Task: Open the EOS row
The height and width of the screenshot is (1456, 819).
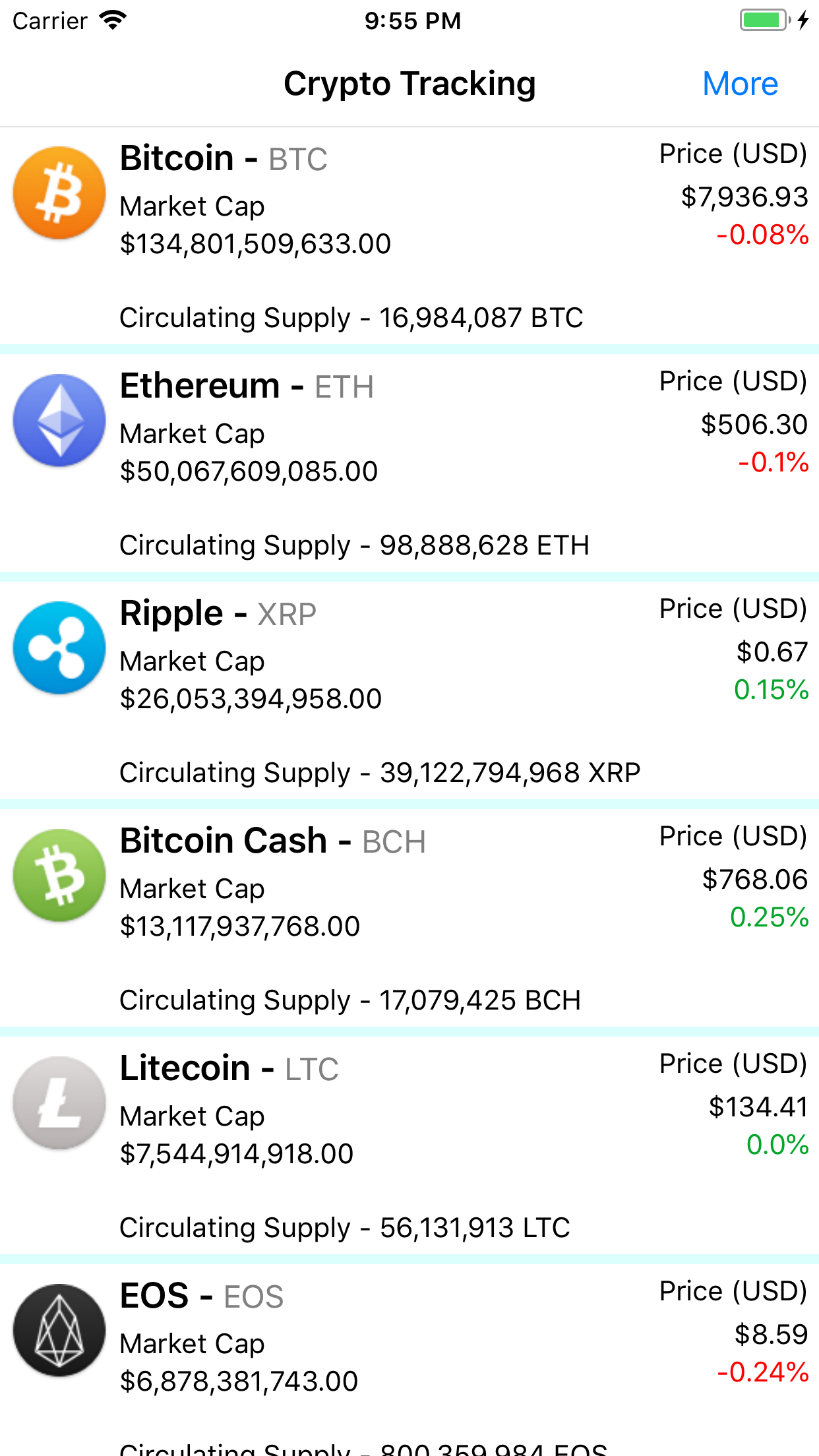Action: click(x=409, y=1358)
